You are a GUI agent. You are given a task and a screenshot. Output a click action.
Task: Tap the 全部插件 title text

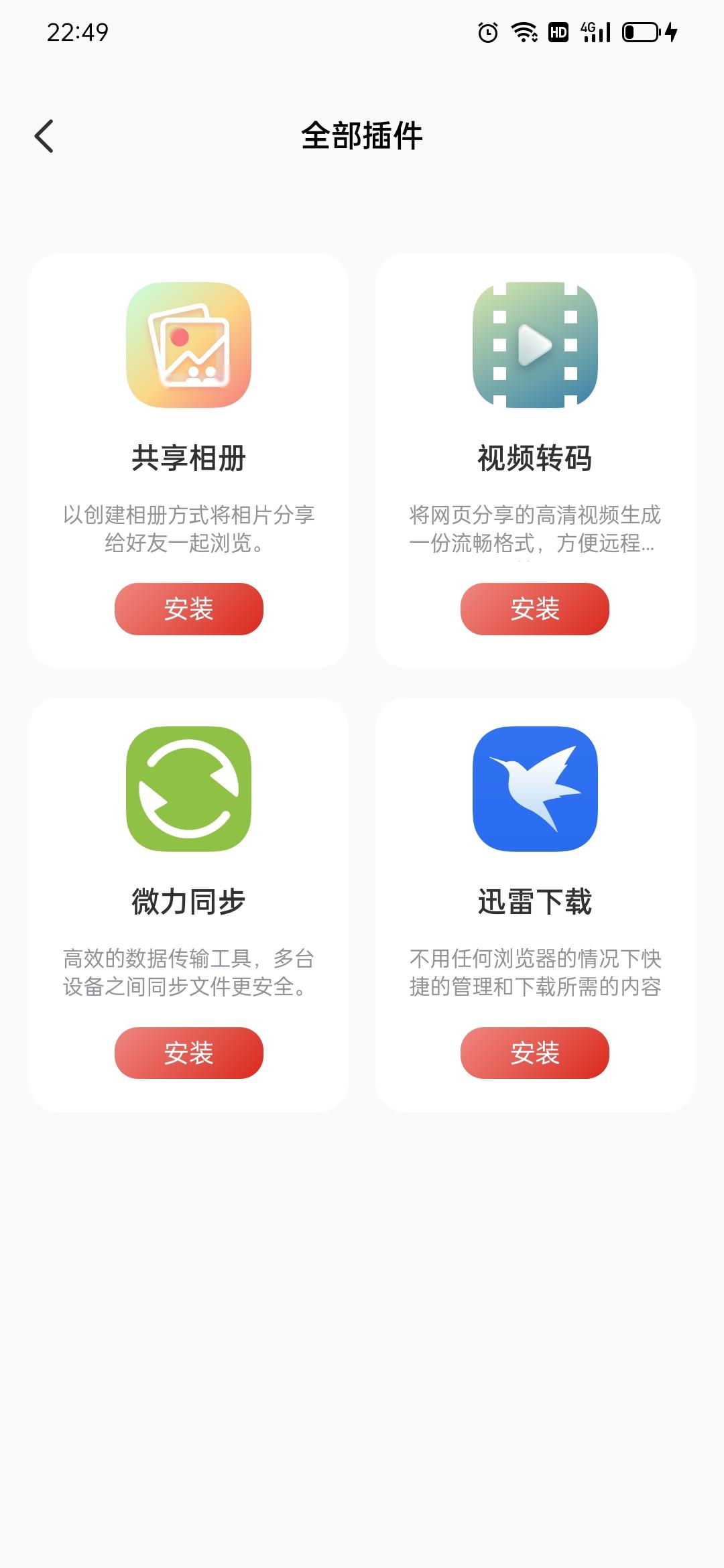pyautogui.click(x=362, y=135)
